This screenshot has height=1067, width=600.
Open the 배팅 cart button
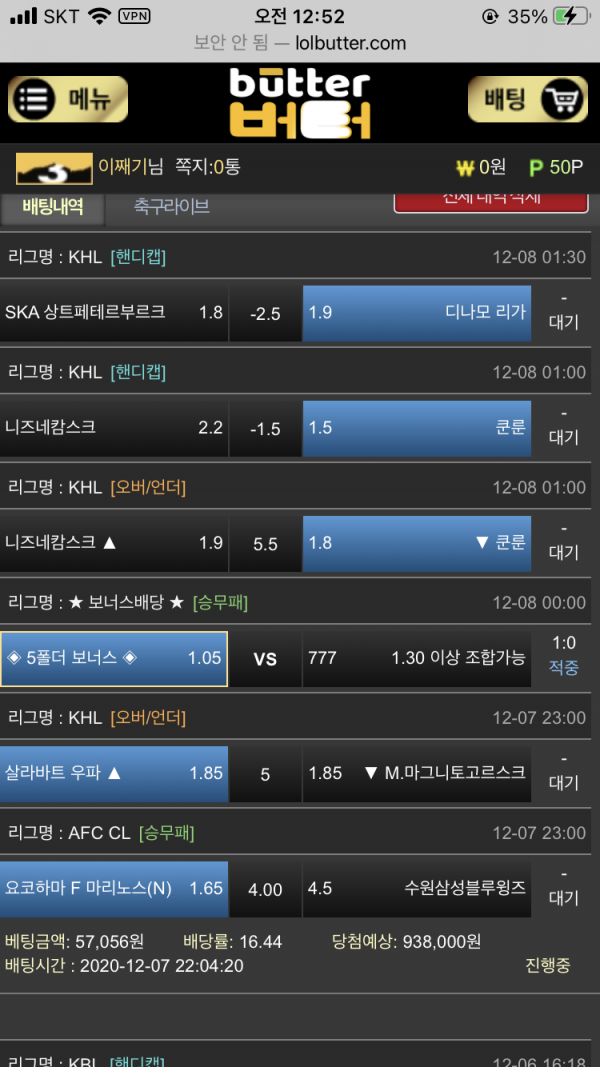528,99
